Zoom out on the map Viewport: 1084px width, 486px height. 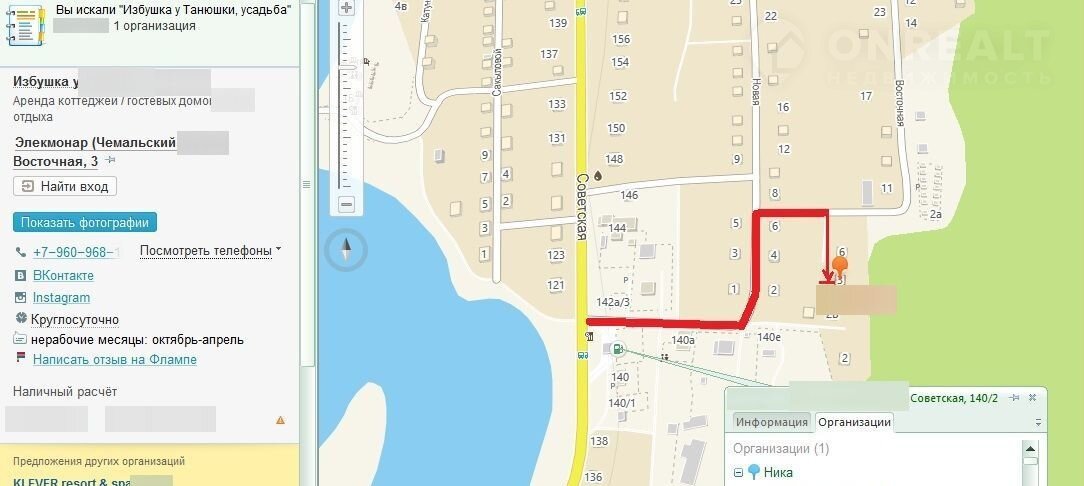[x=347, y=205]
